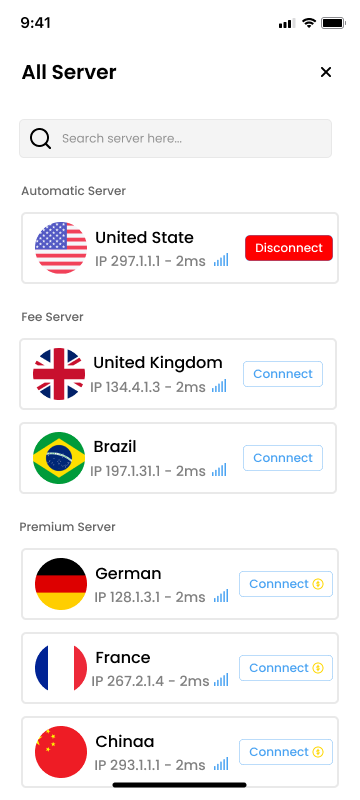Disconnect from the United State server
This screenshot has height=800, width=360.
click(x=289, y=248)
